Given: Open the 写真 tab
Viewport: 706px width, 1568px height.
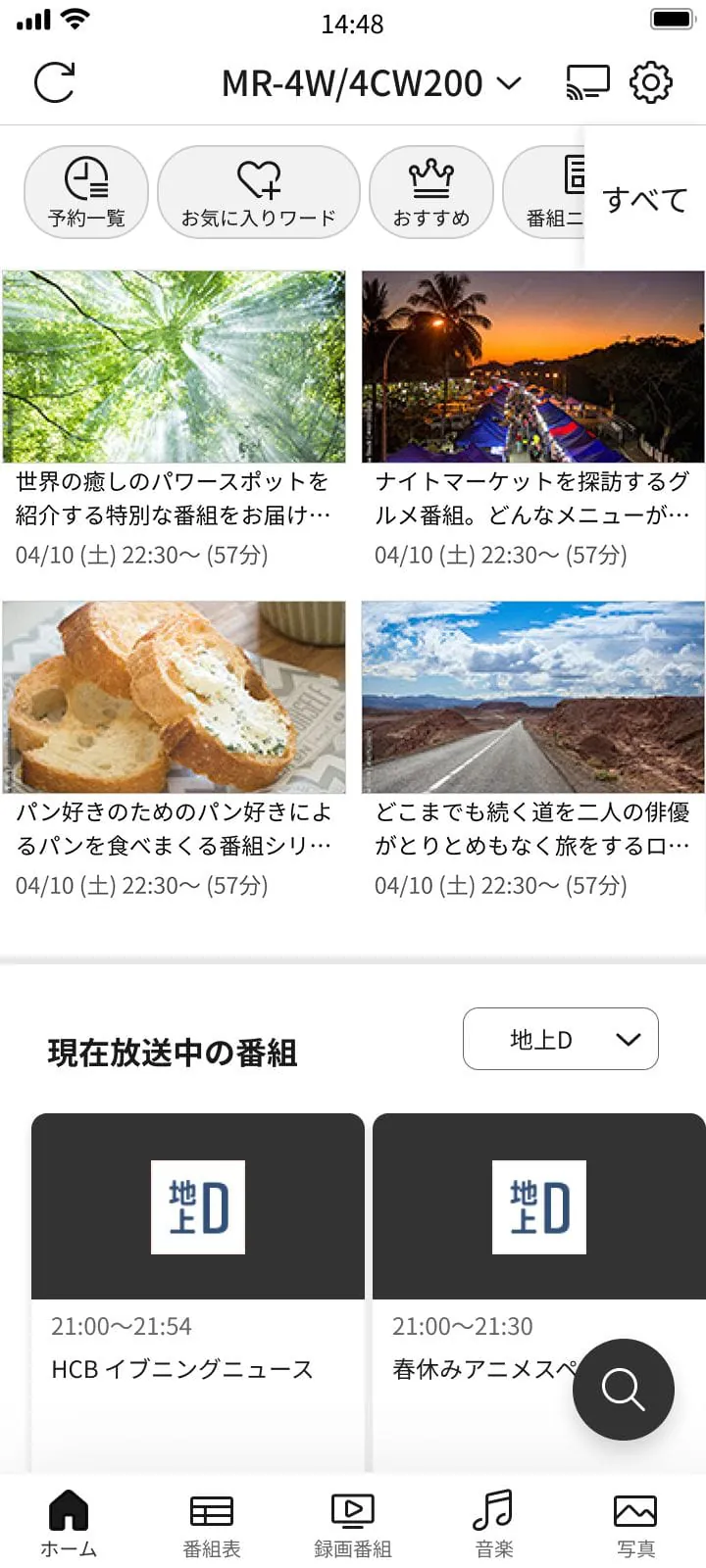Looking at the screenshot, I should 635,1525.
